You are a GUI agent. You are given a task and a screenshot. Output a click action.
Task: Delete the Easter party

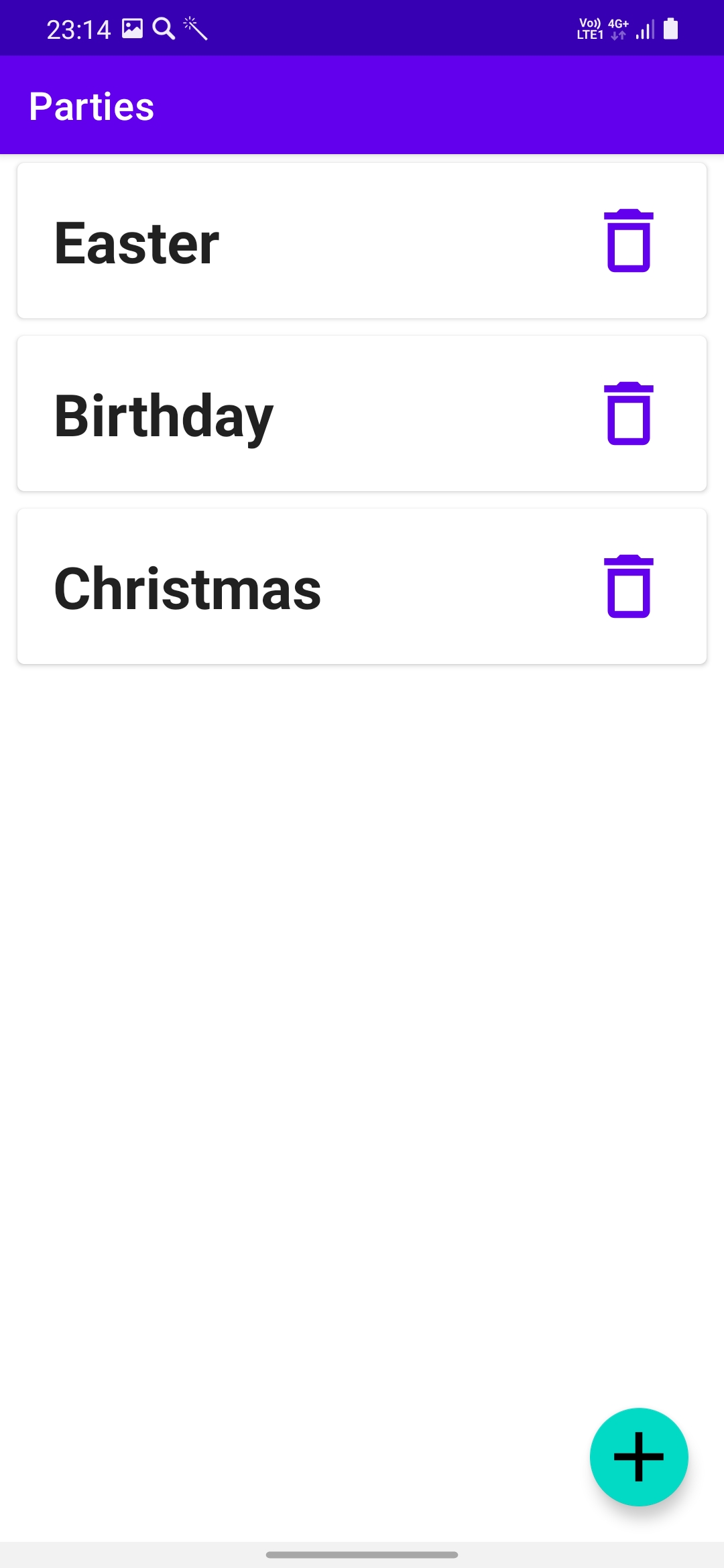tap(627, 241)
